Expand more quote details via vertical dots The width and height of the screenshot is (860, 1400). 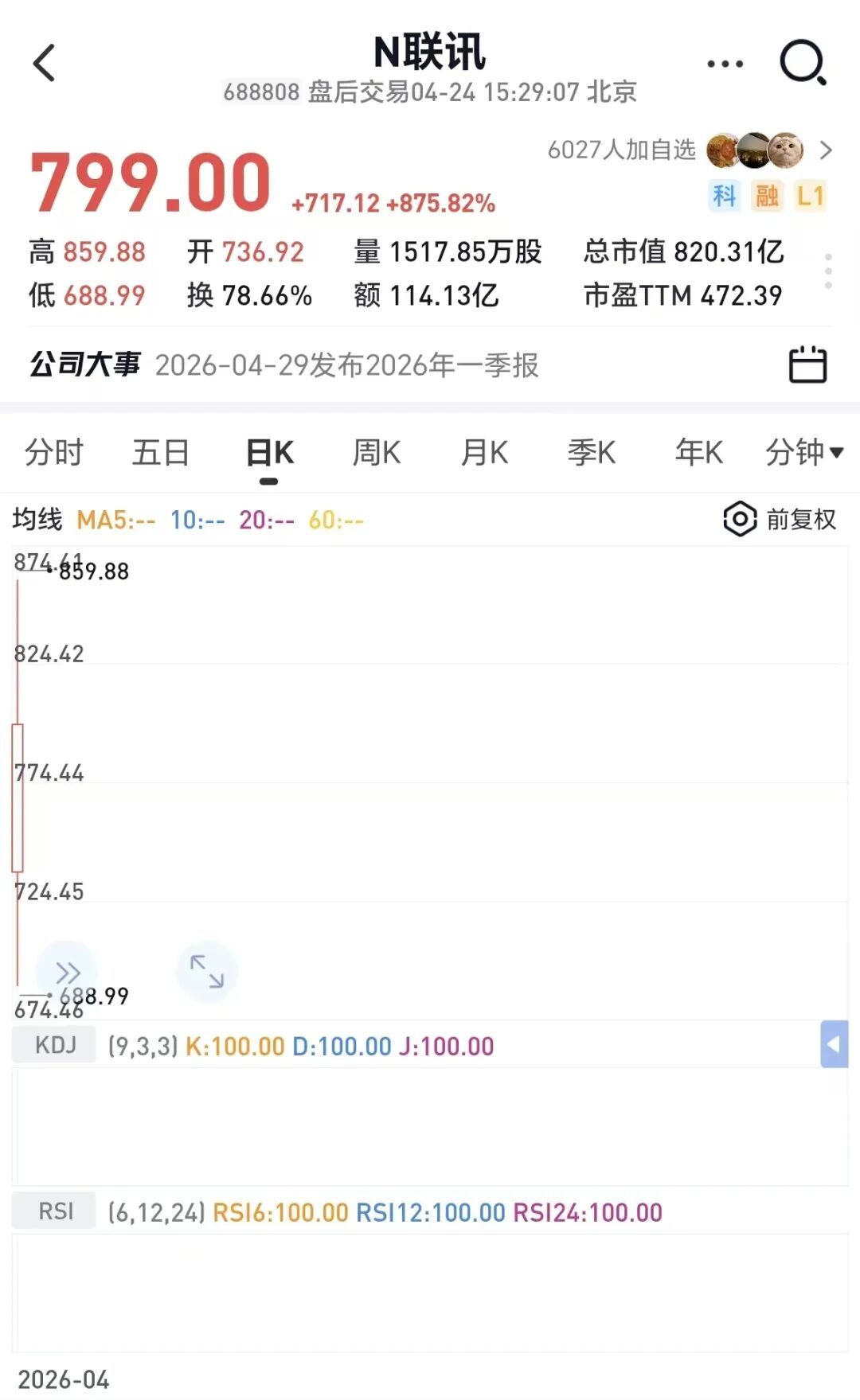(x=828, y=271)
